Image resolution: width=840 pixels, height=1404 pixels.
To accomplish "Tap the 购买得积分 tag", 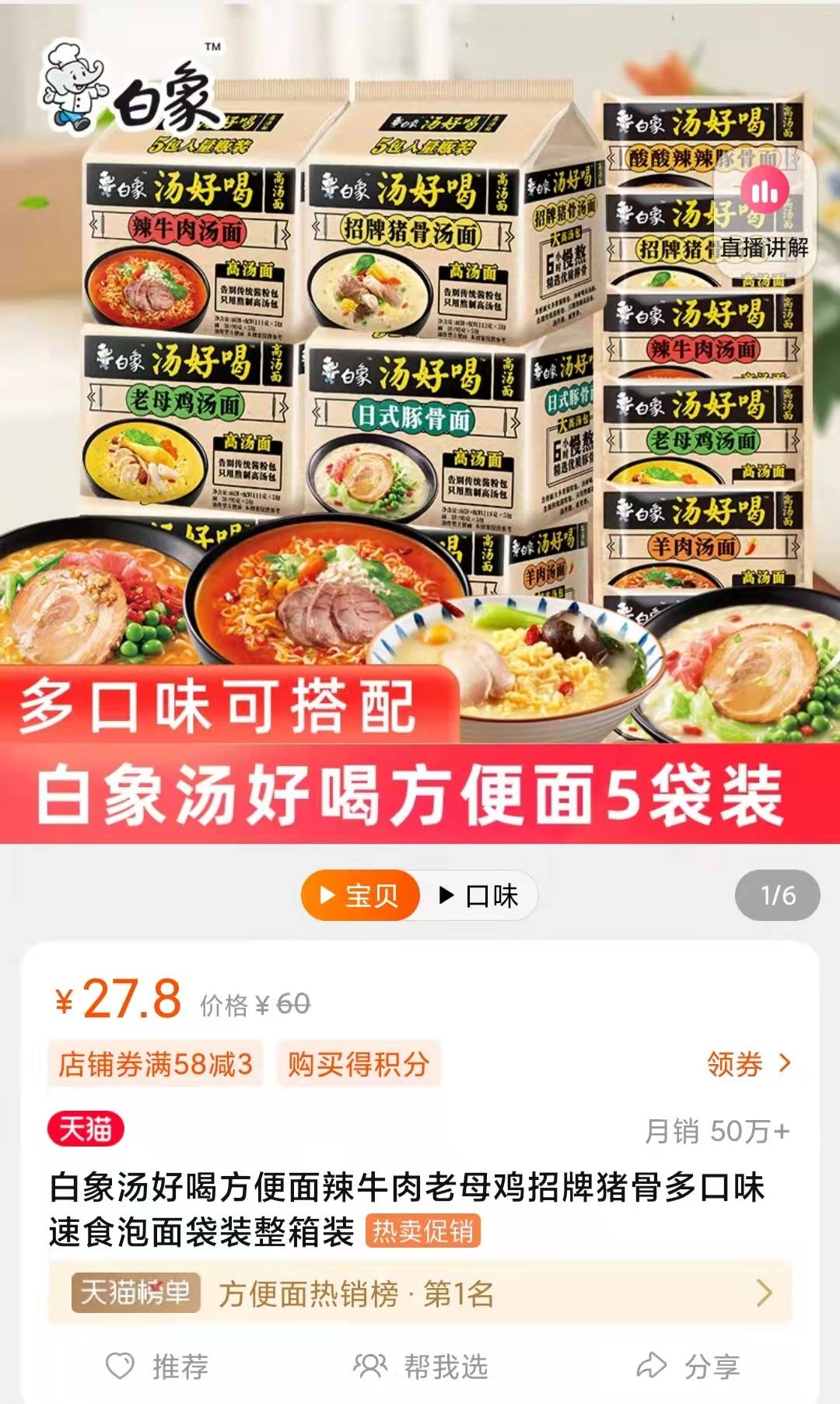I will [x=358, y=1063].
